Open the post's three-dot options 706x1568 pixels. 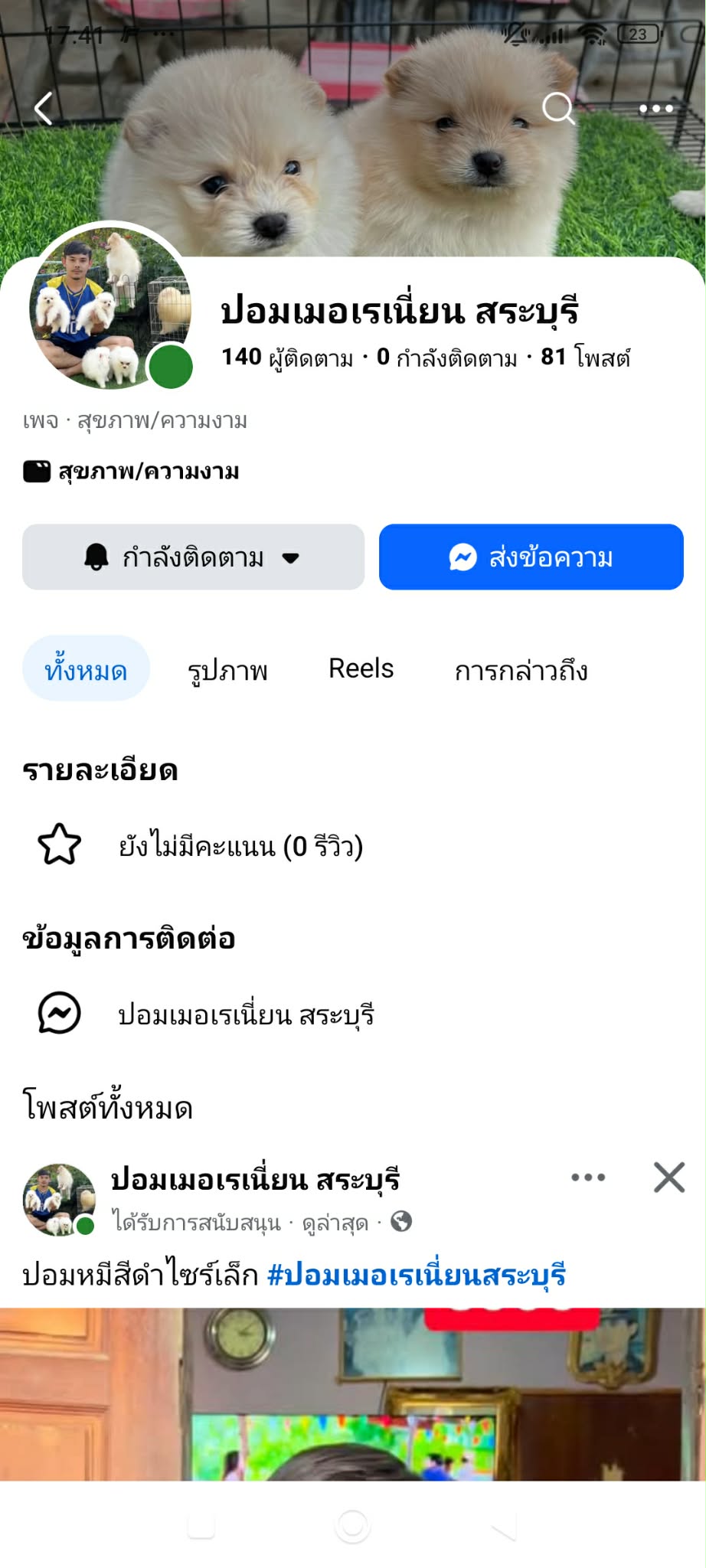[x=588, y=1178]
